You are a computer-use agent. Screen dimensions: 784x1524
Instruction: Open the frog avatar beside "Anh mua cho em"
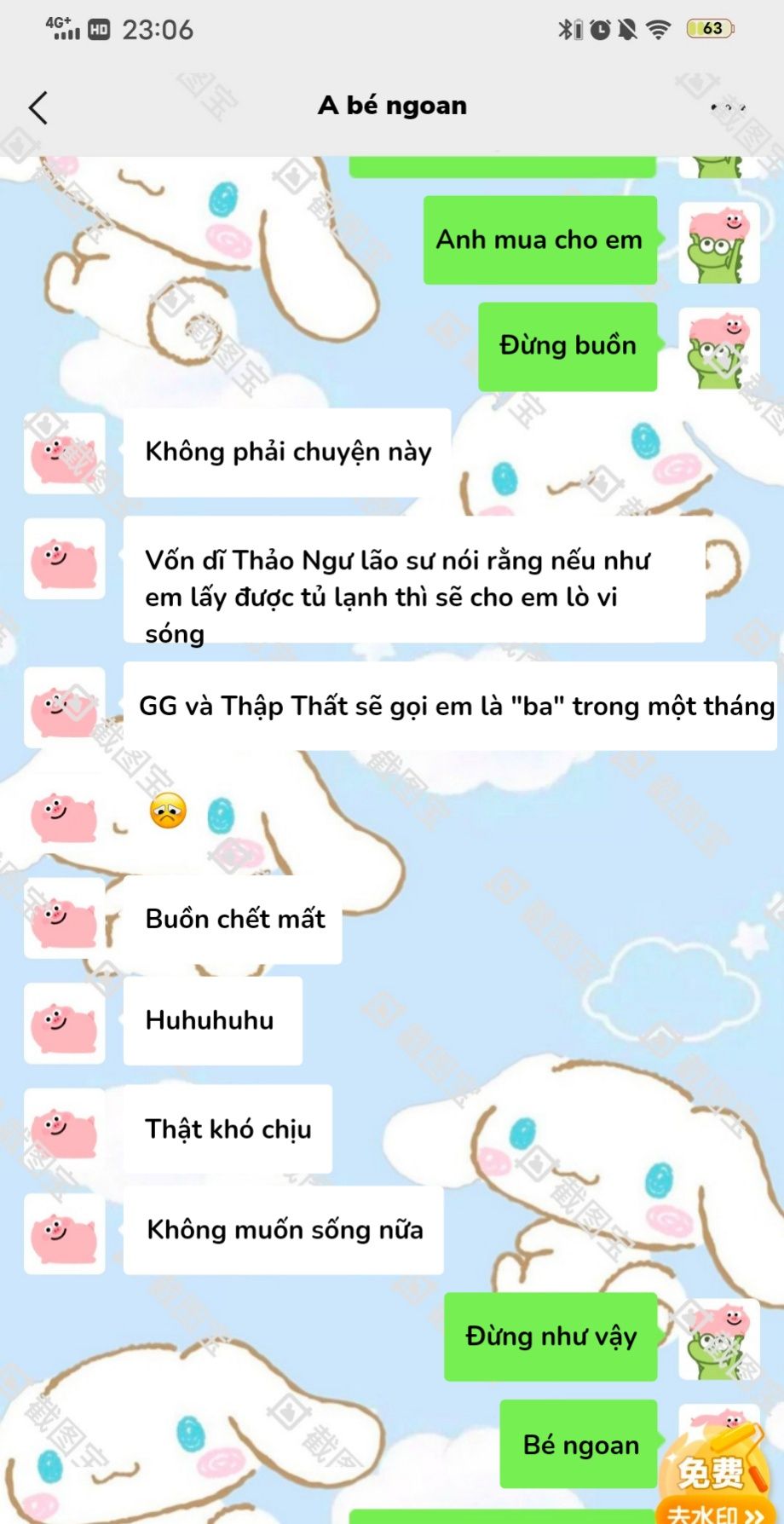coord(718,244)
